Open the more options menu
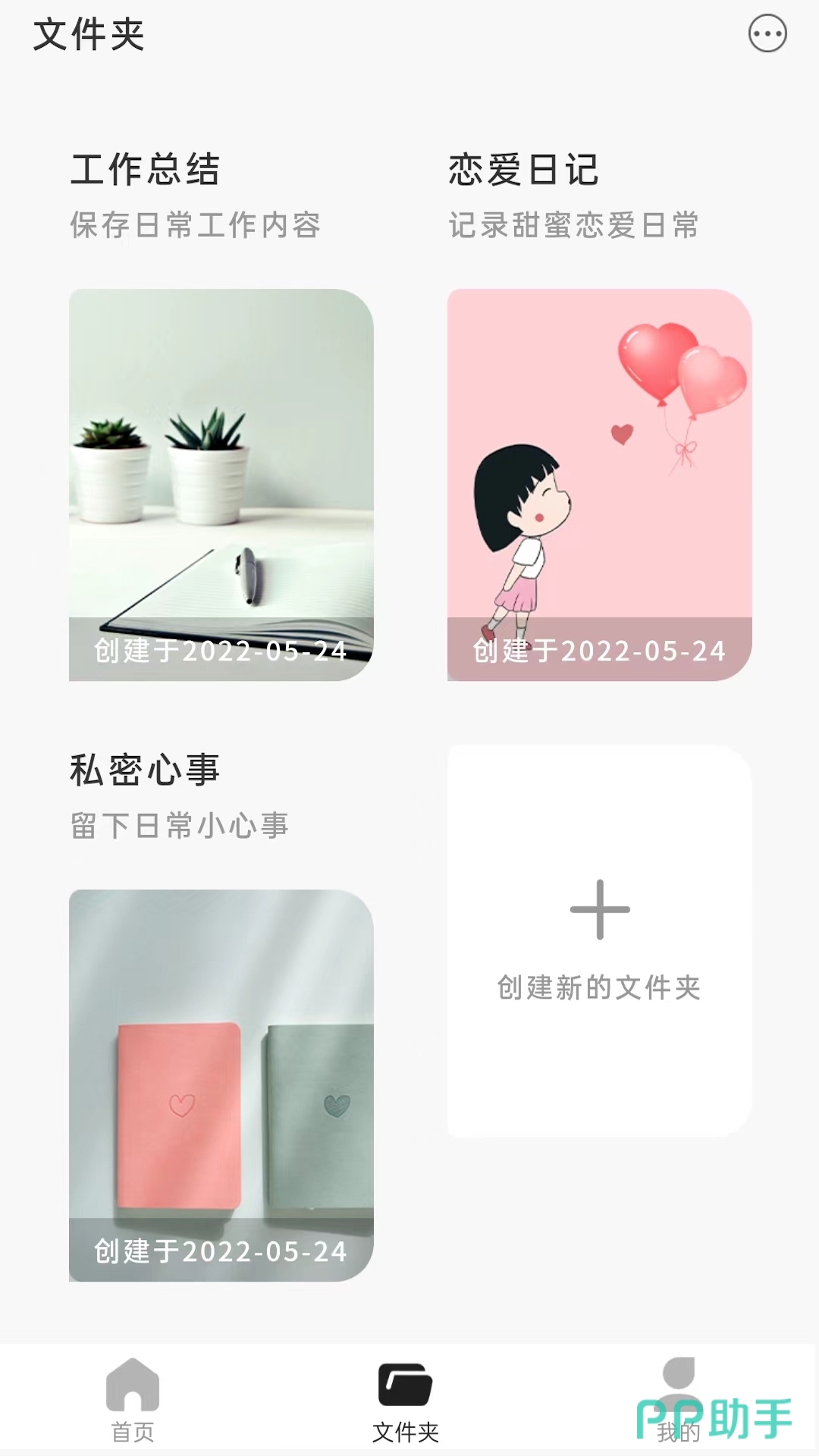This screenshot has height=1456, width=819. [767, 34]
